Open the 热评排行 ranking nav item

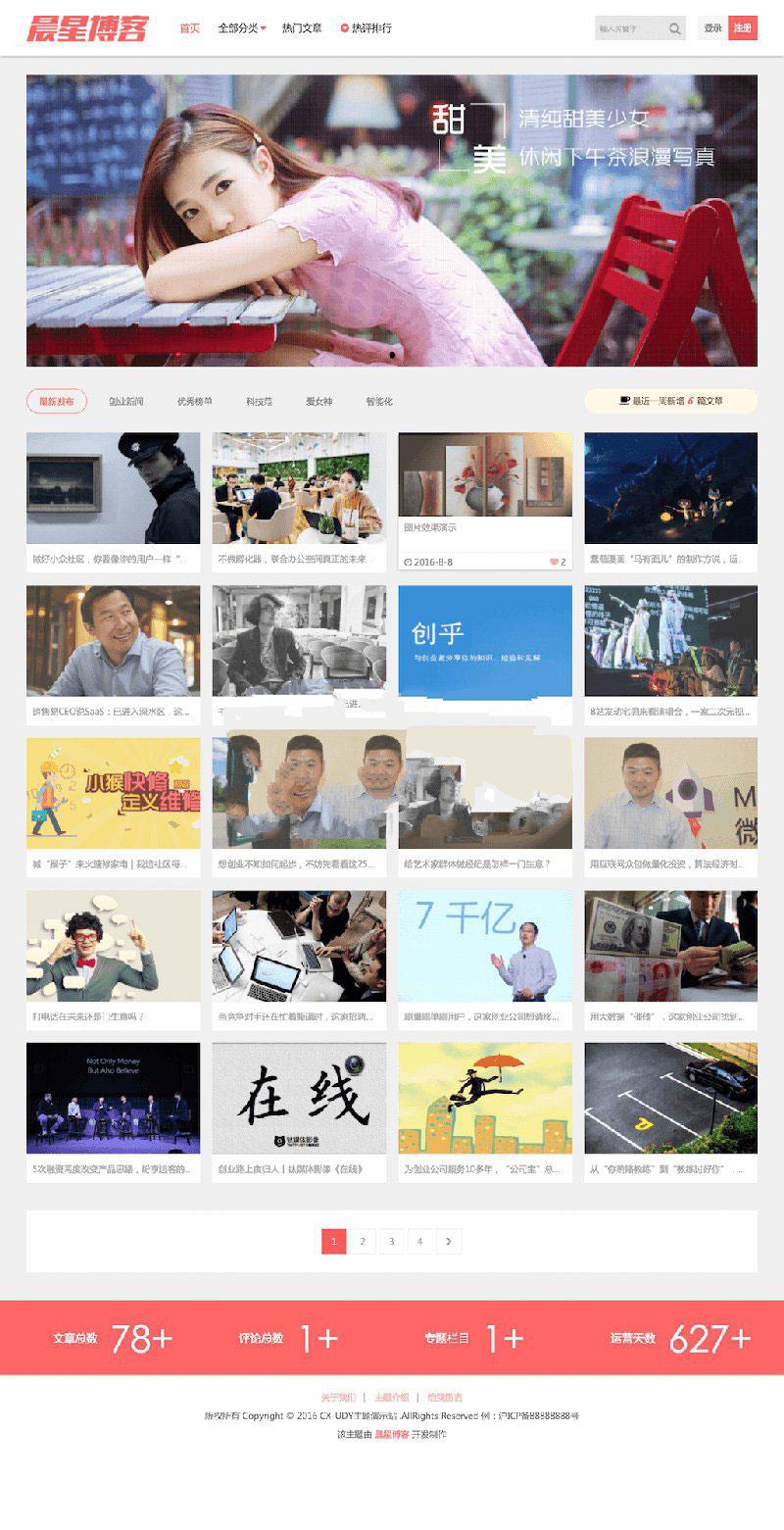(367, 28)
